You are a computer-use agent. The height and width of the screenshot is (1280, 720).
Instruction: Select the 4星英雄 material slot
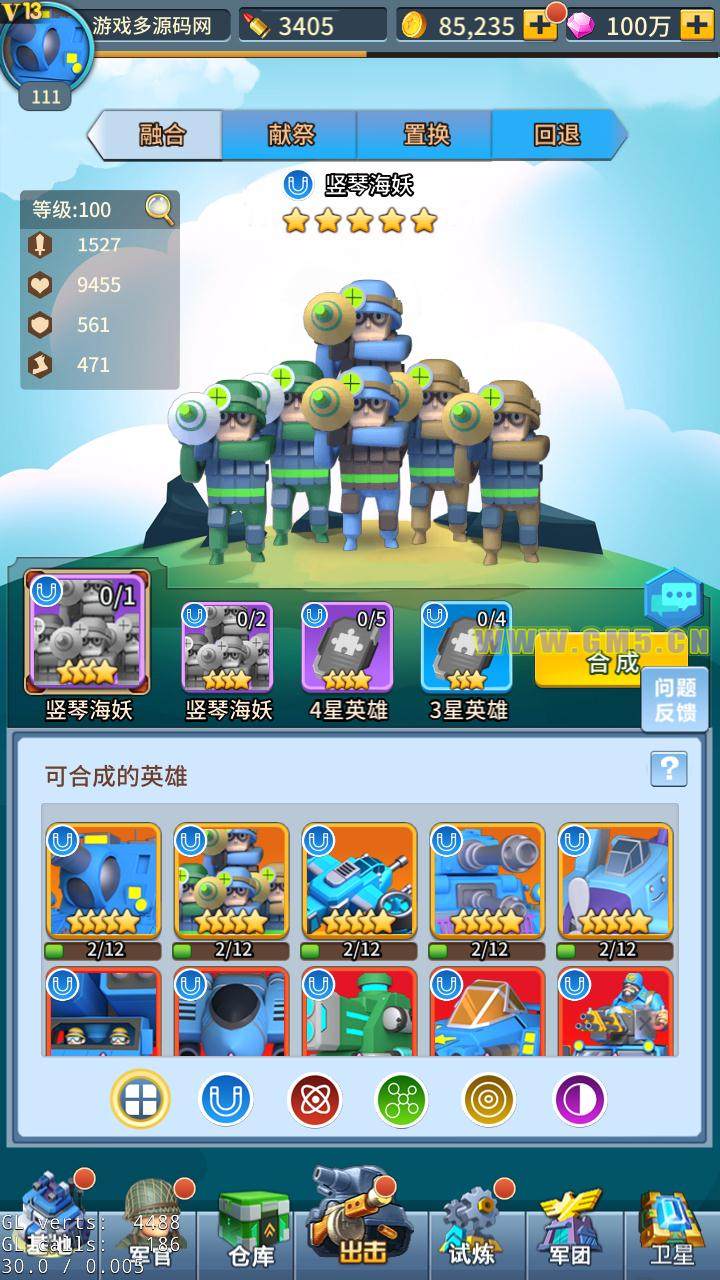pyautogui.click(x=347, y=648)
